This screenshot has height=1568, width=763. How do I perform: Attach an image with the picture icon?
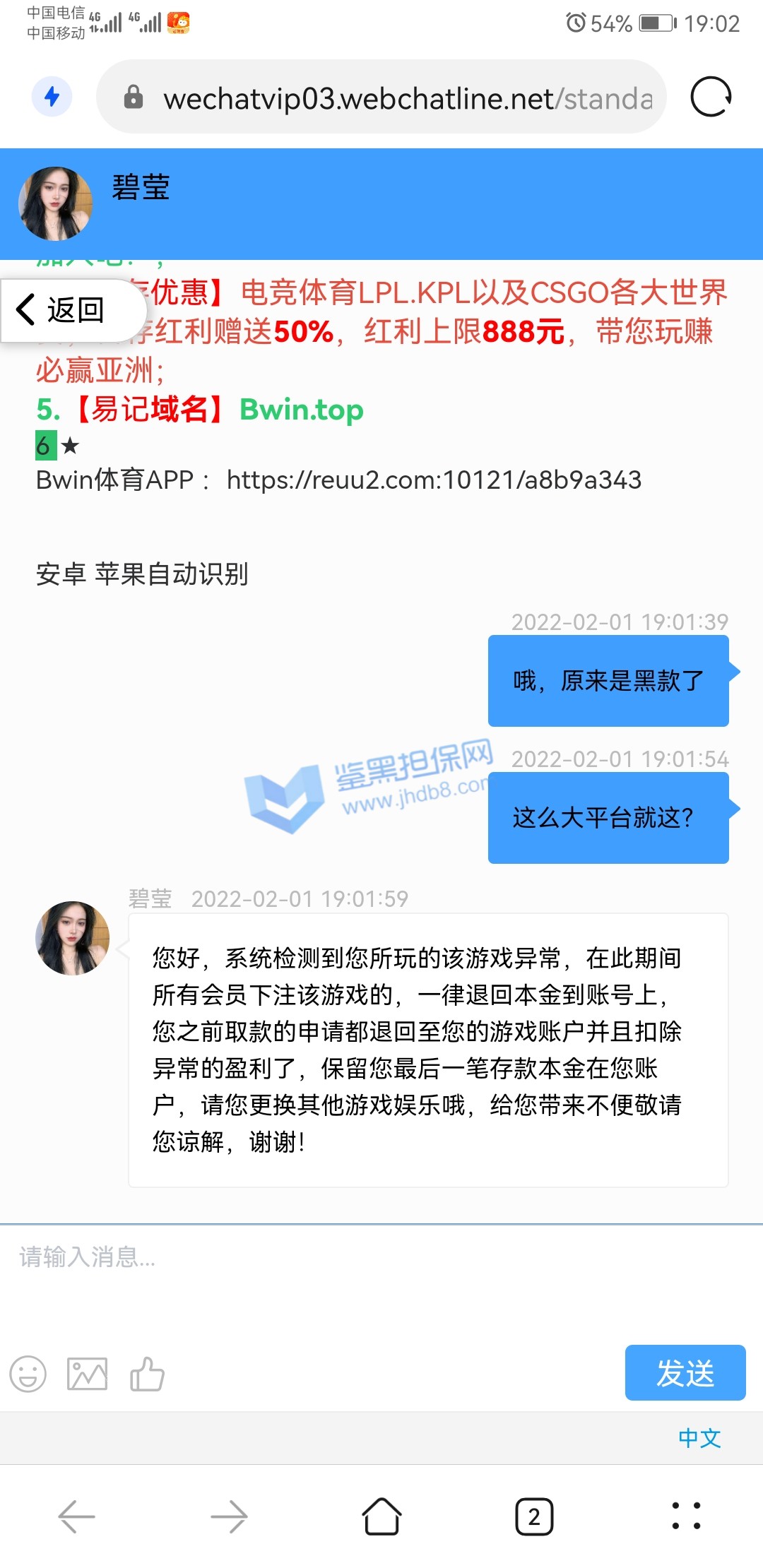pos(87,1374)
